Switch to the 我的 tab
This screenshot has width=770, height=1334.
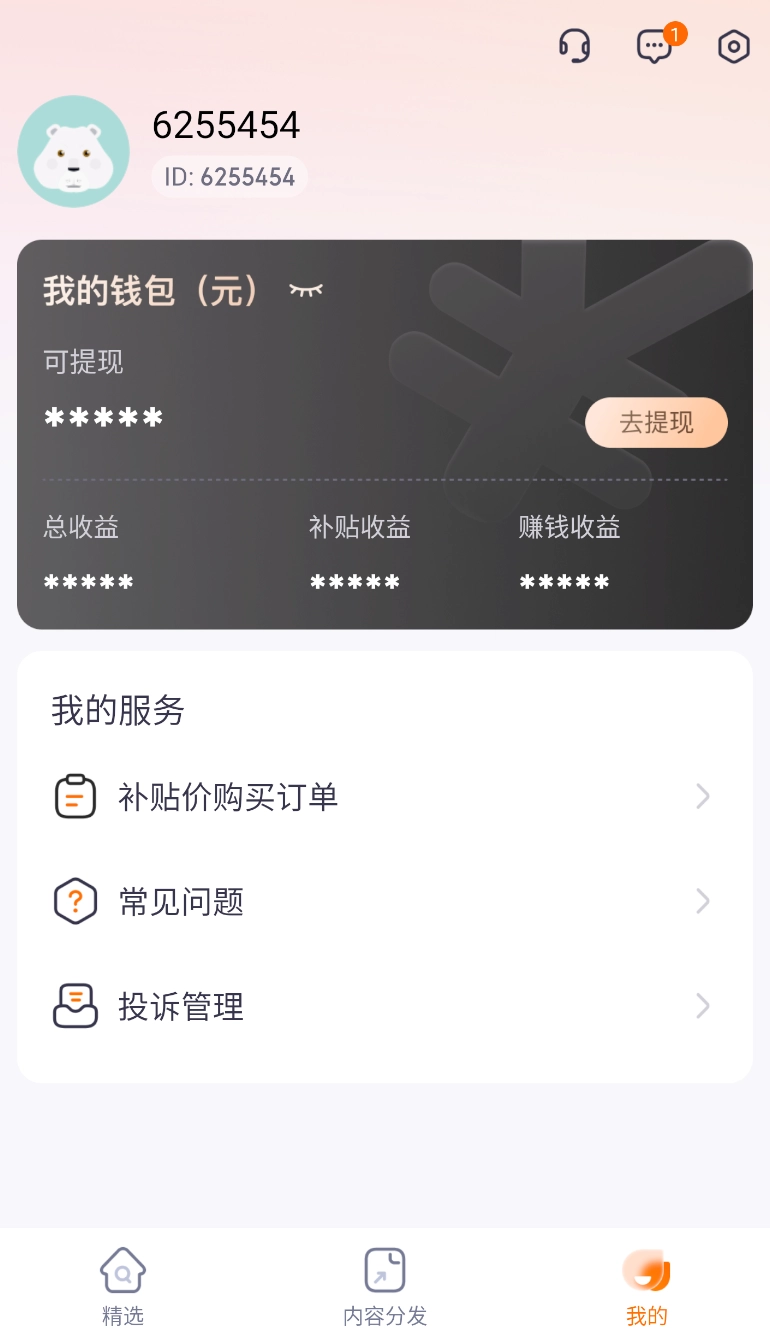coord(646,1284)
